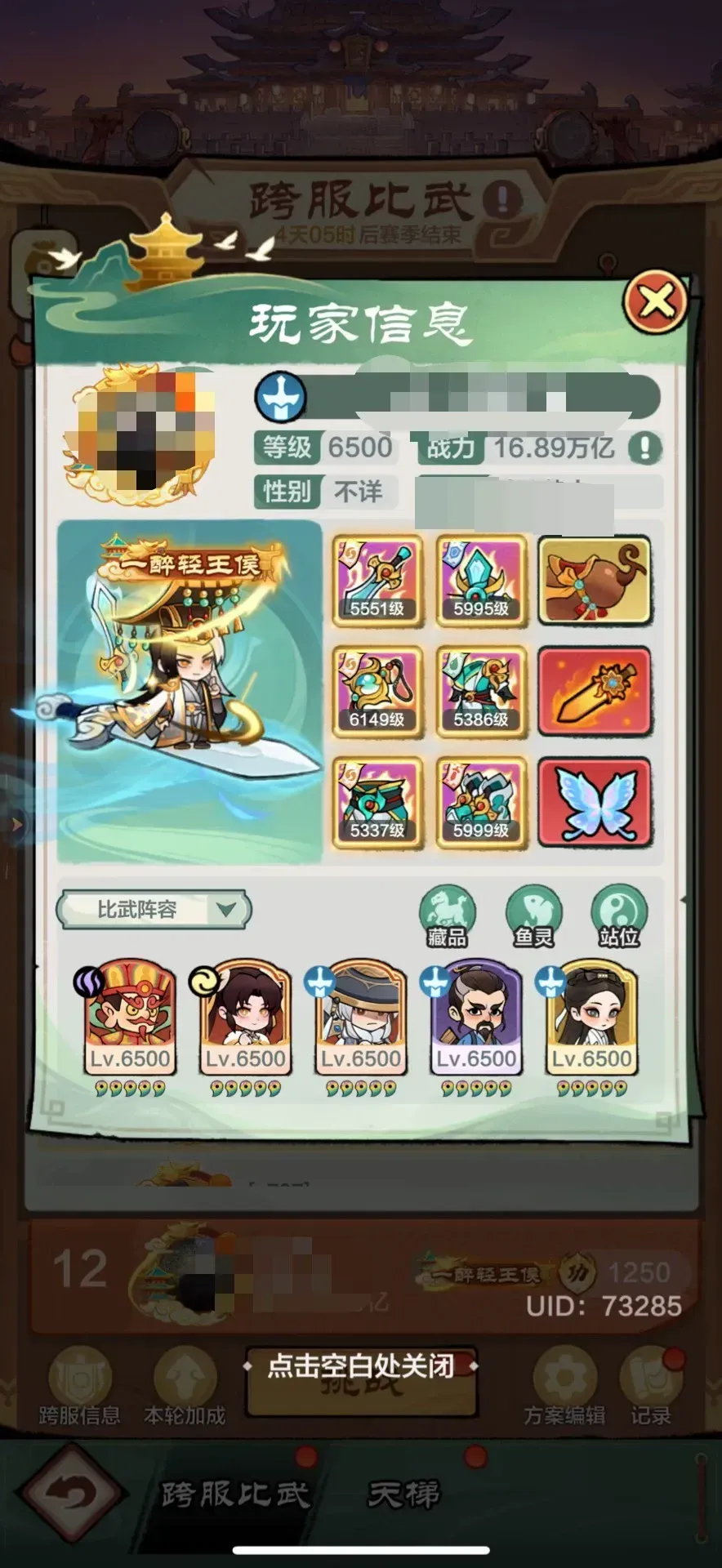Open the 鱼灵 icon
Screen dimensions: 722x1568
(533, 915)
